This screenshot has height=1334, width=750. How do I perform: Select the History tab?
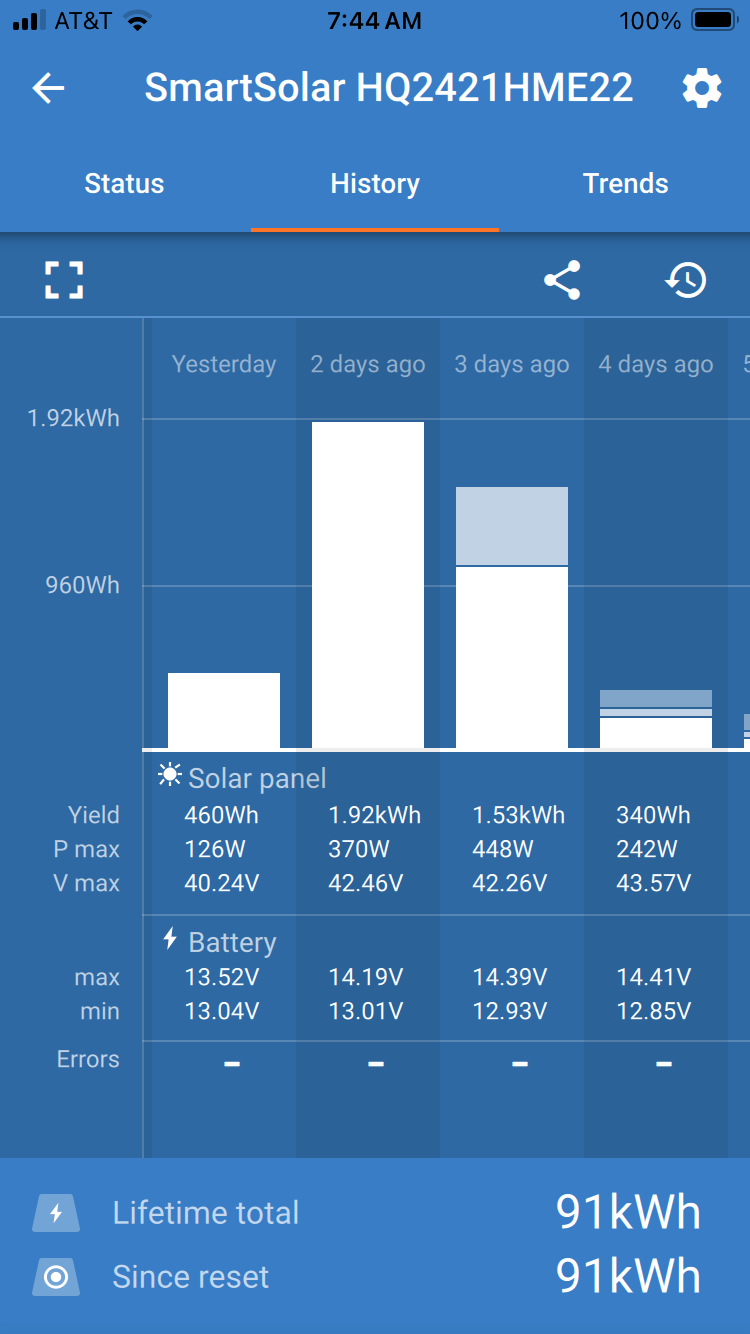tap(375, 184)
